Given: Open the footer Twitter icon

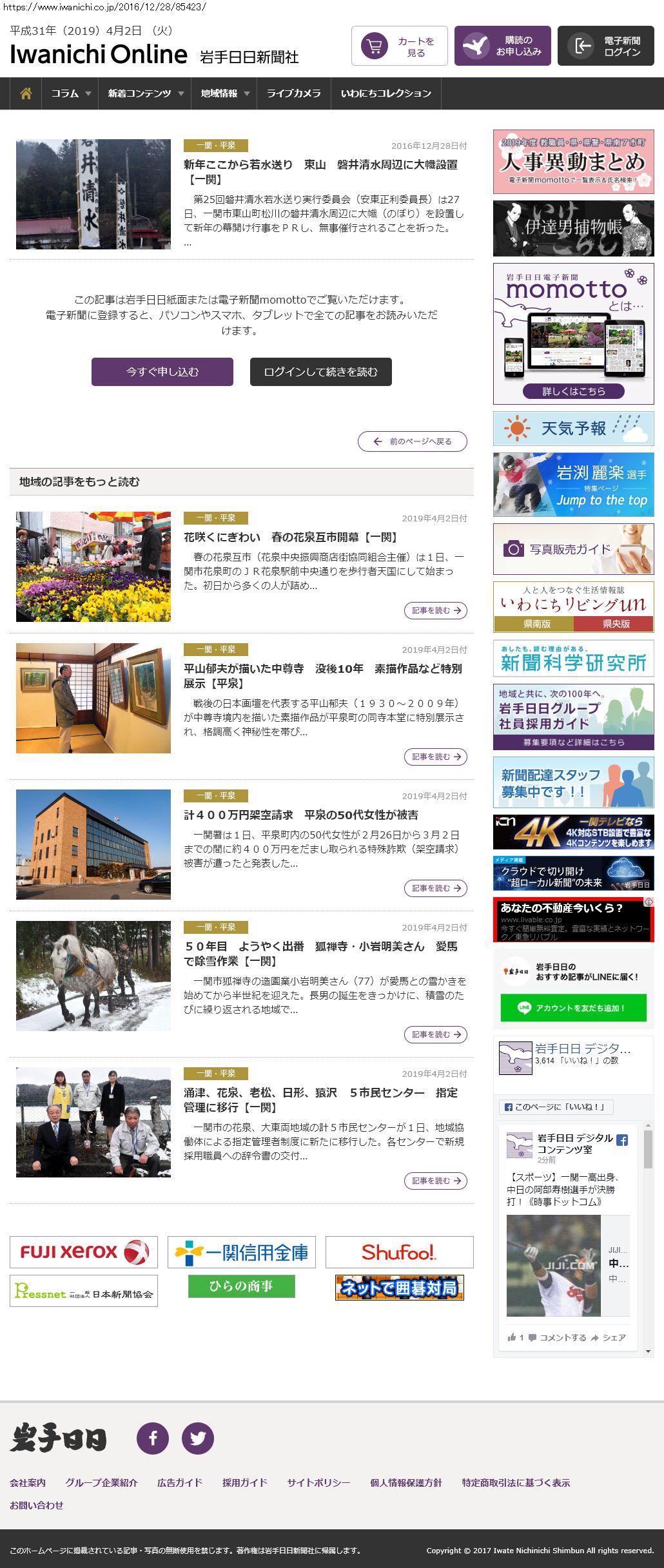Looking at the screenshot, I should pyautogui.click(x=197, y=1438).
